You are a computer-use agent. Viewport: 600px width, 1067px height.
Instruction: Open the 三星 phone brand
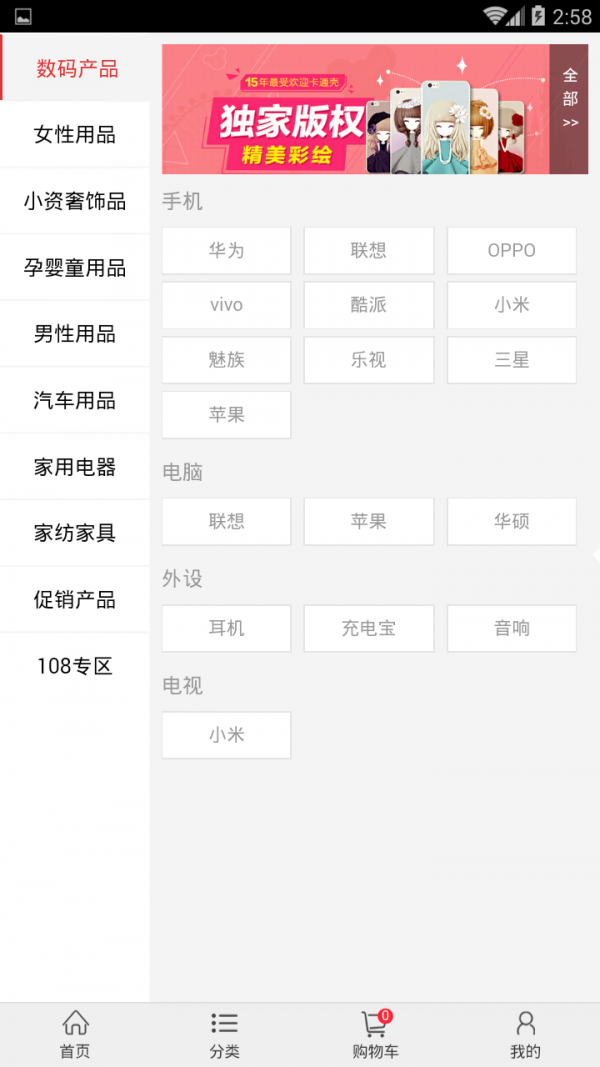511,360
